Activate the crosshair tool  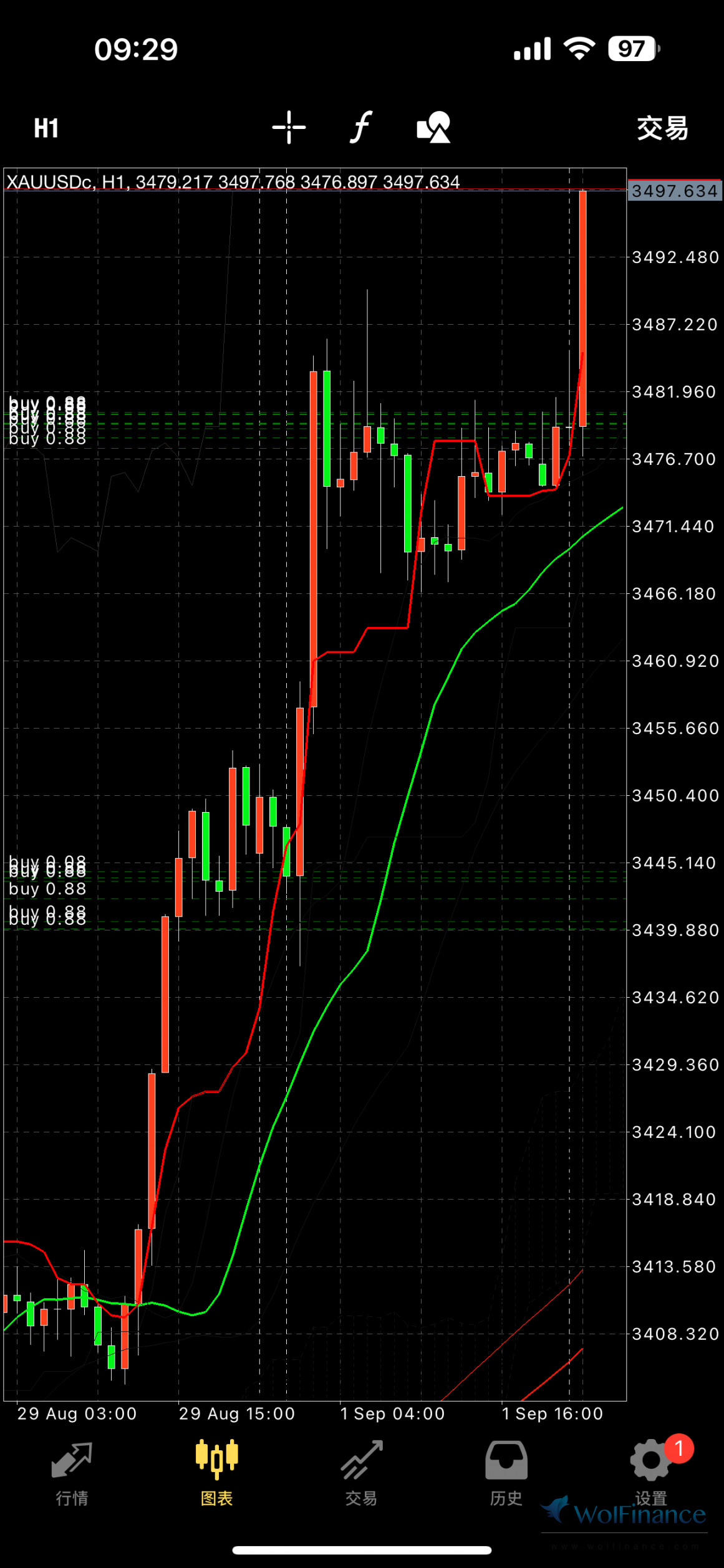tap(289, 128)
